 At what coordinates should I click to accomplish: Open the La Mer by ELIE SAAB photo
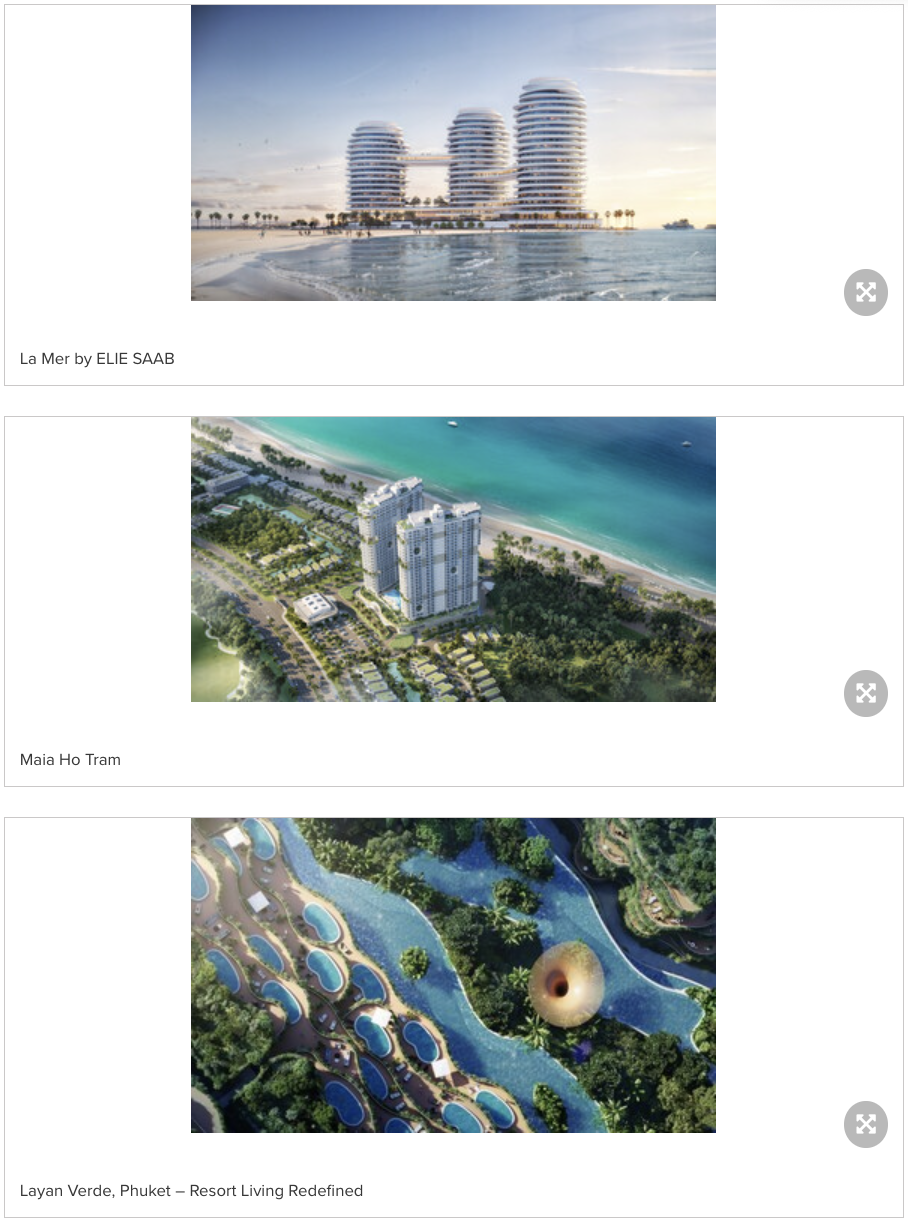tap(453, 153)
